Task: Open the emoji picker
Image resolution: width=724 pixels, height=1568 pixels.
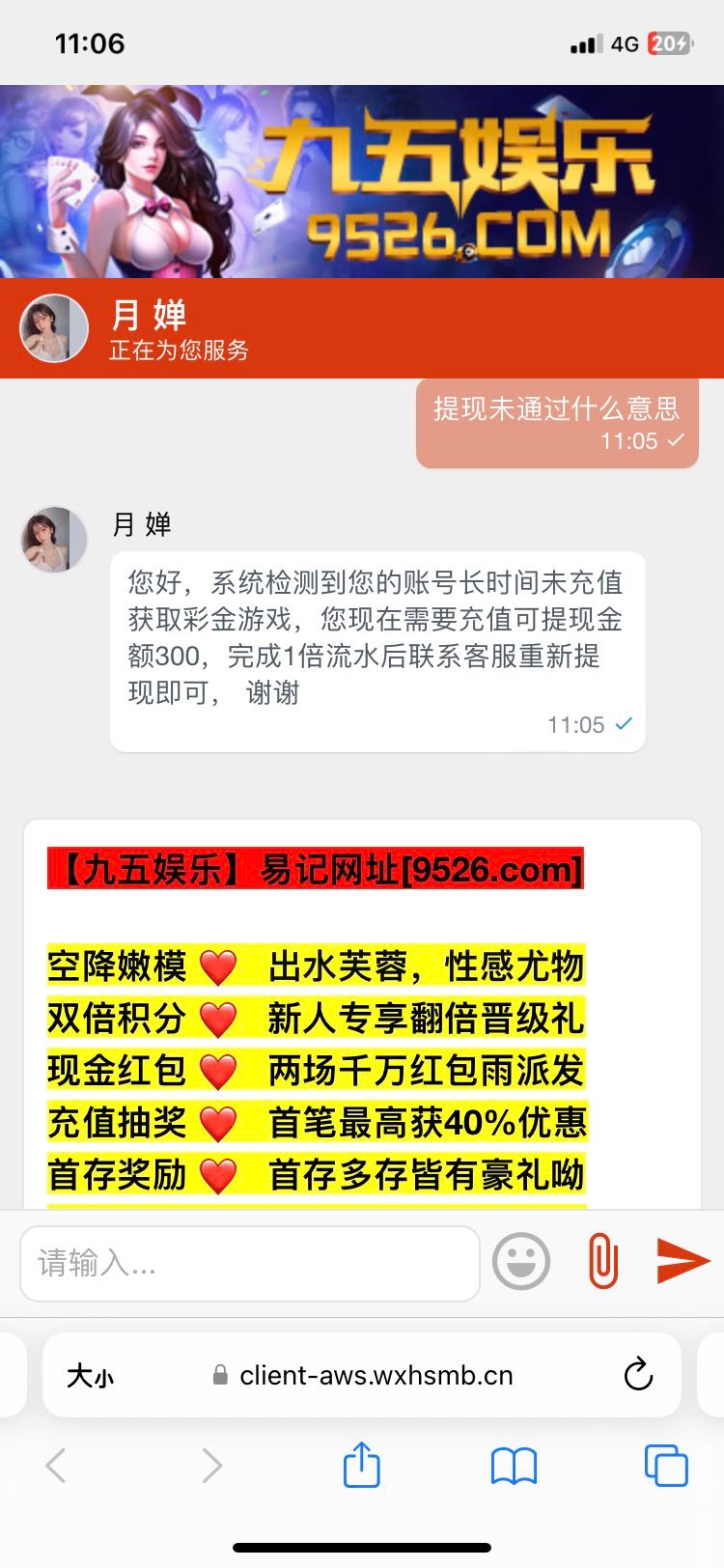Action: 521,1262
